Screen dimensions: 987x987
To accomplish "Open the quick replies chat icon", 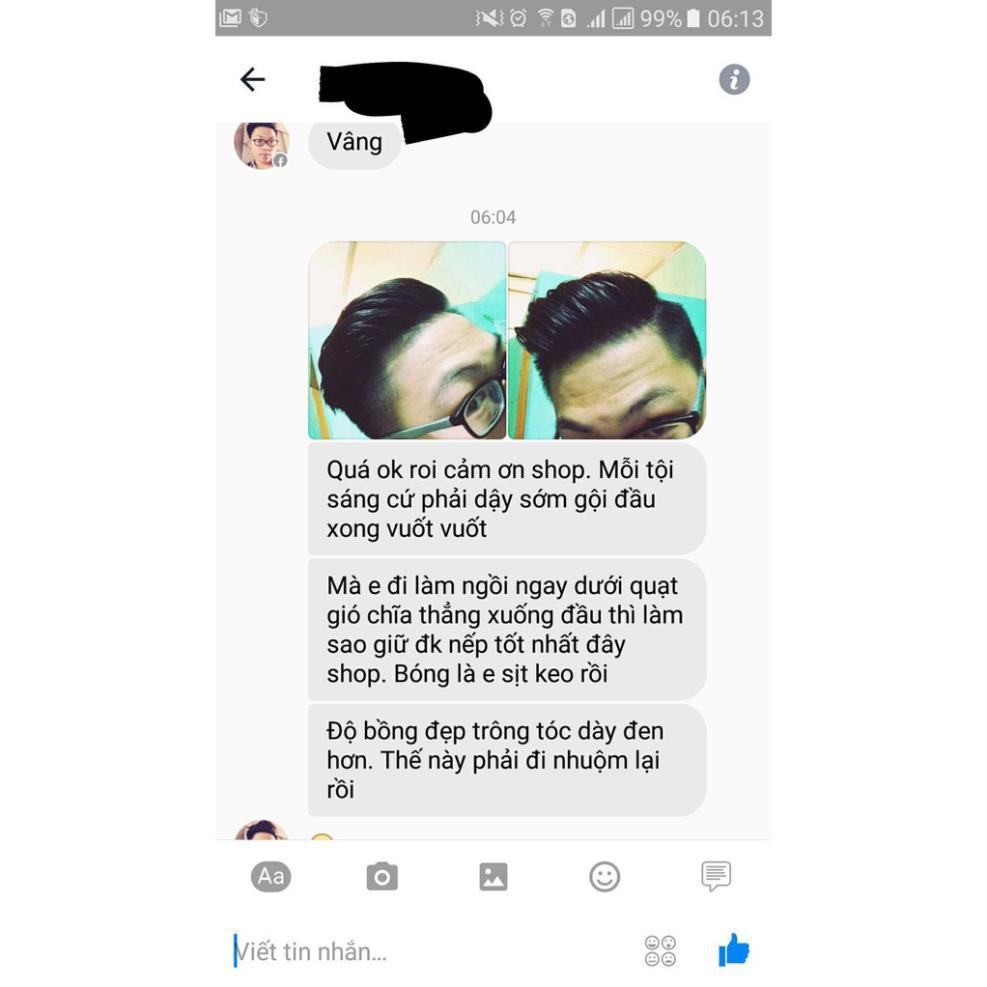I will 716,877.
